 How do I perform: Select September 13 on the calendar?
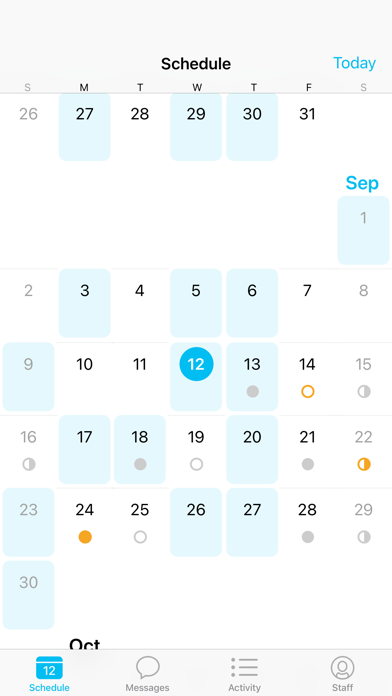click(252, 376)
